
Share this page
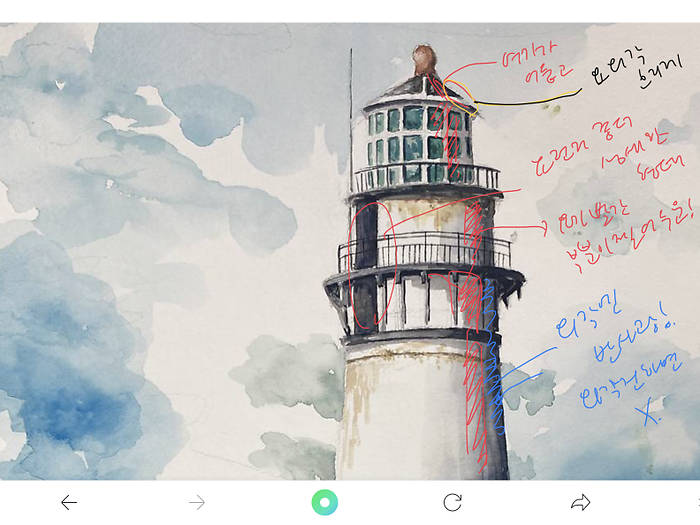[580, 503]
